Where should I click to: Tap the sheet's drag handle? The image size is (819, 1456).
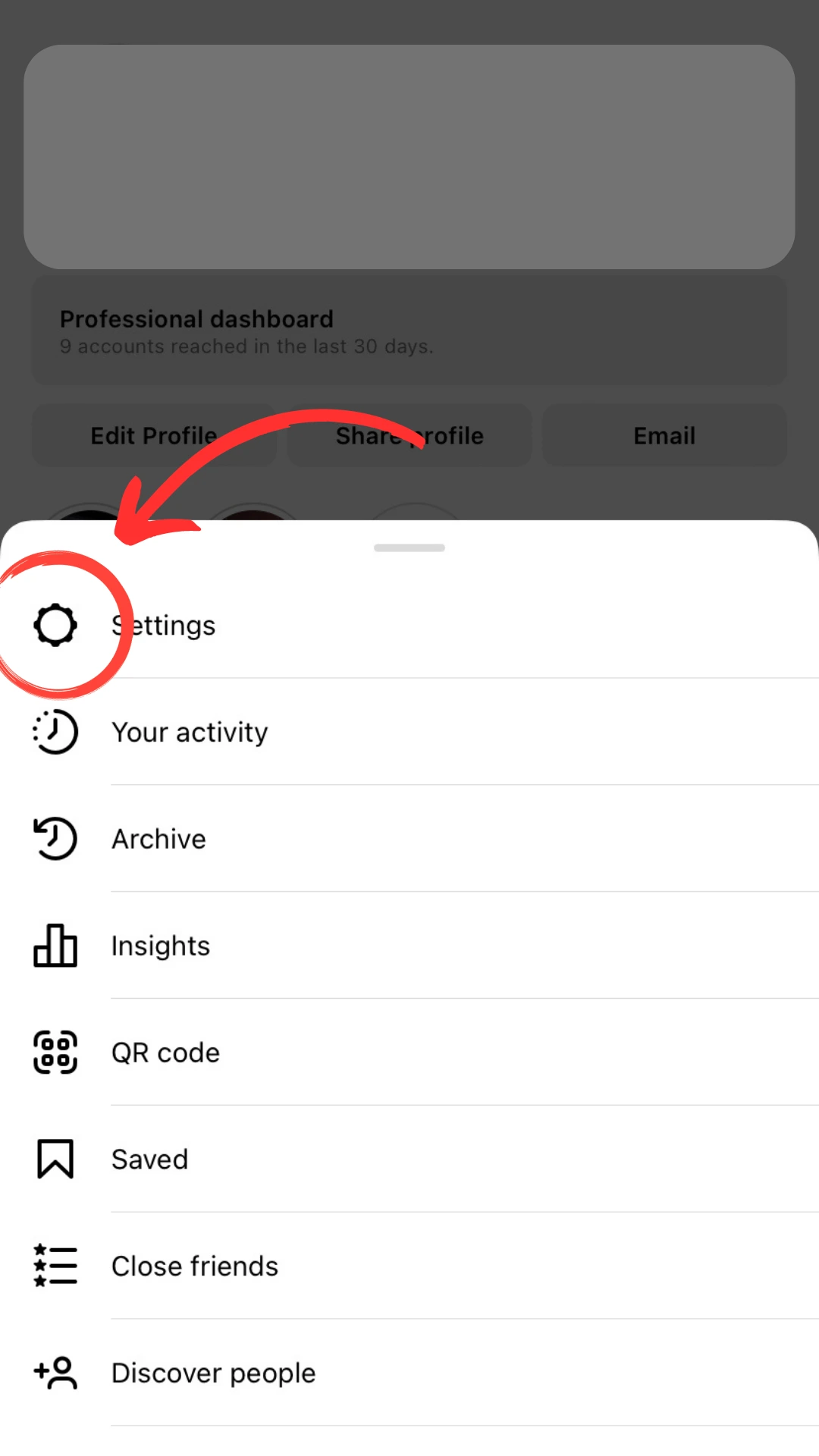(x=409, y=548)
